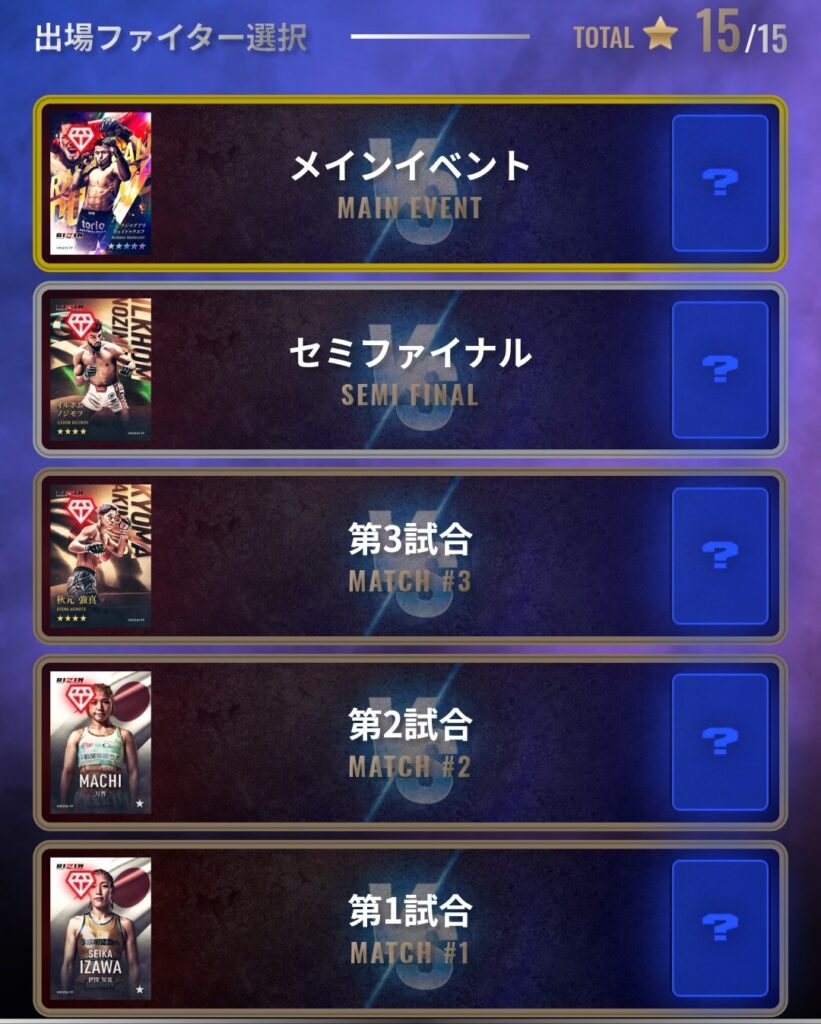
Task: Reveal the Main Event mystery opponent
Action: pyautogui.click(x=720, y=183)
